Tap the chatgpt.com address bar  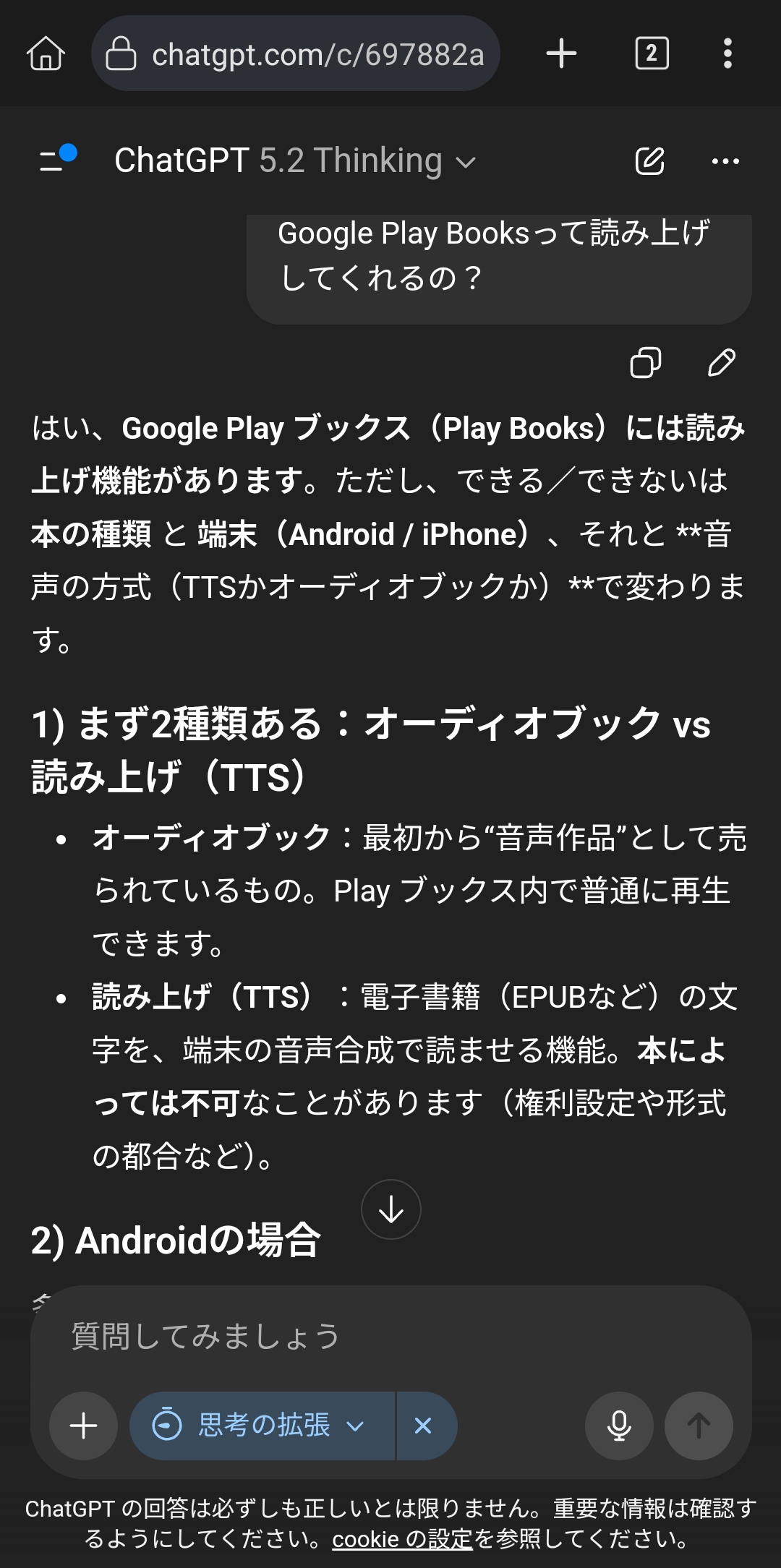(x=296, y=53)
